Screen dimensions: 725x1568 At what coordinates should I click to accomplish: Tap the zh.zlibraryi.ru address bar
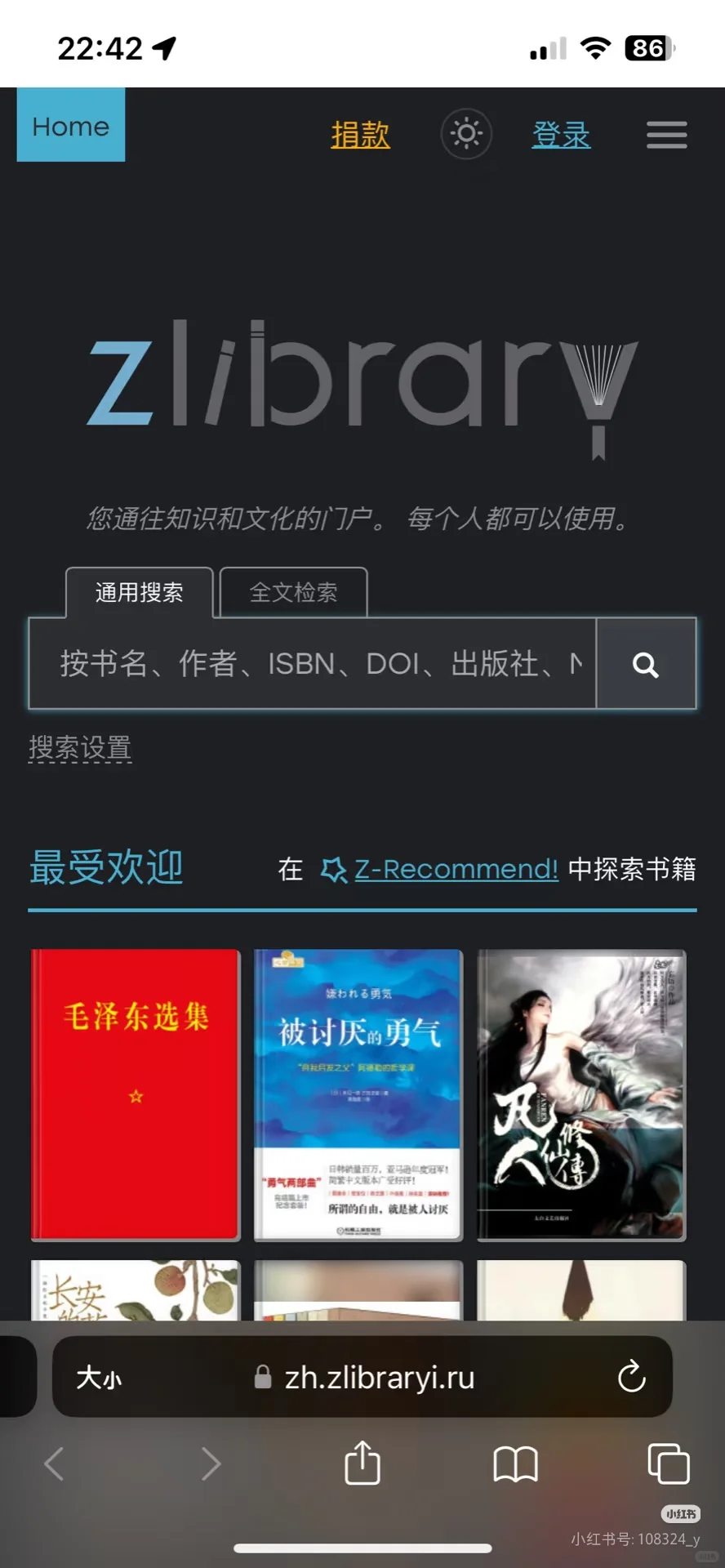coord(362,1377)
